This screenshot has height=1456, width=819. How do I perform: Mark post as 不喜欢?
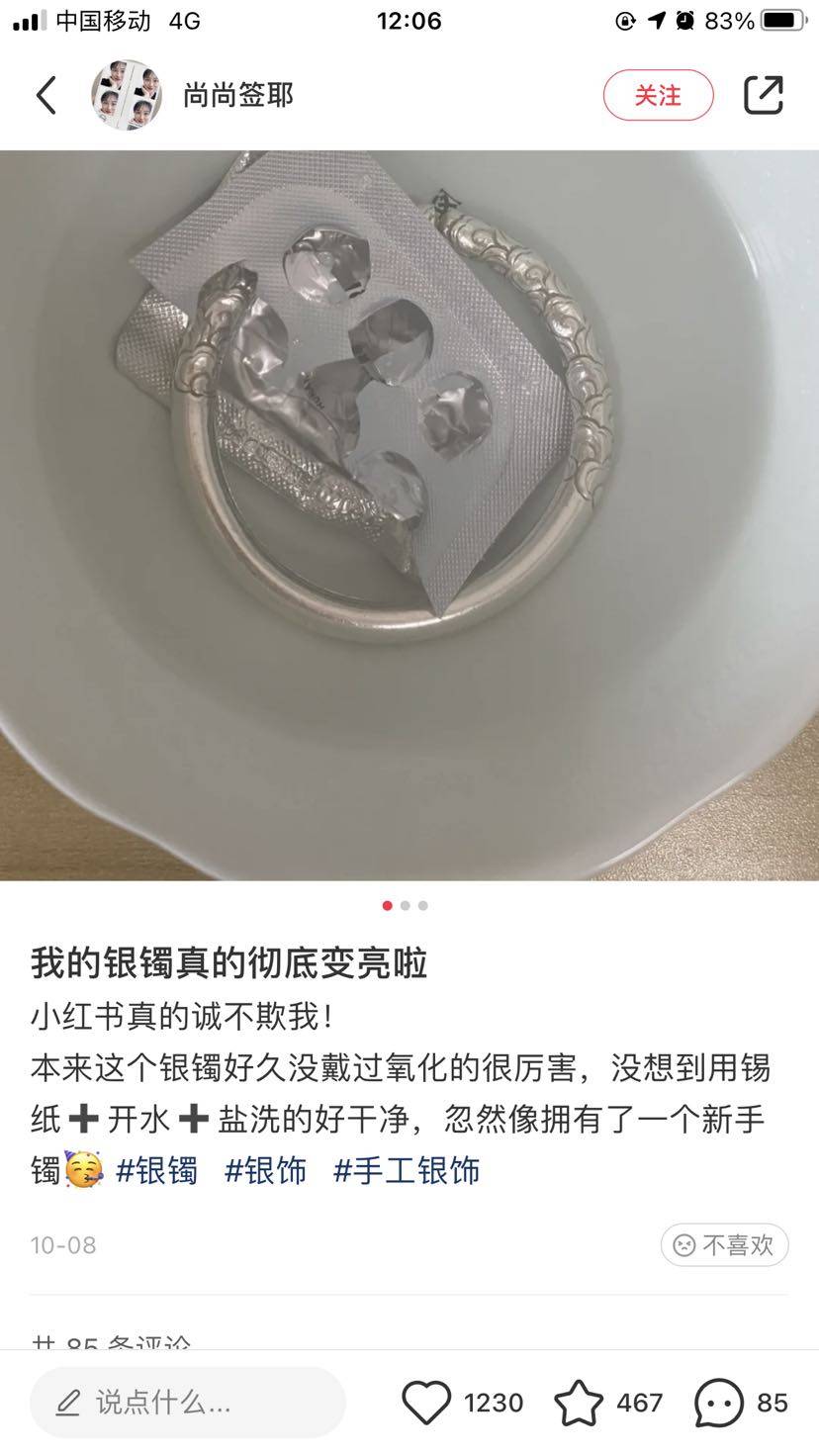(724, 1245)
